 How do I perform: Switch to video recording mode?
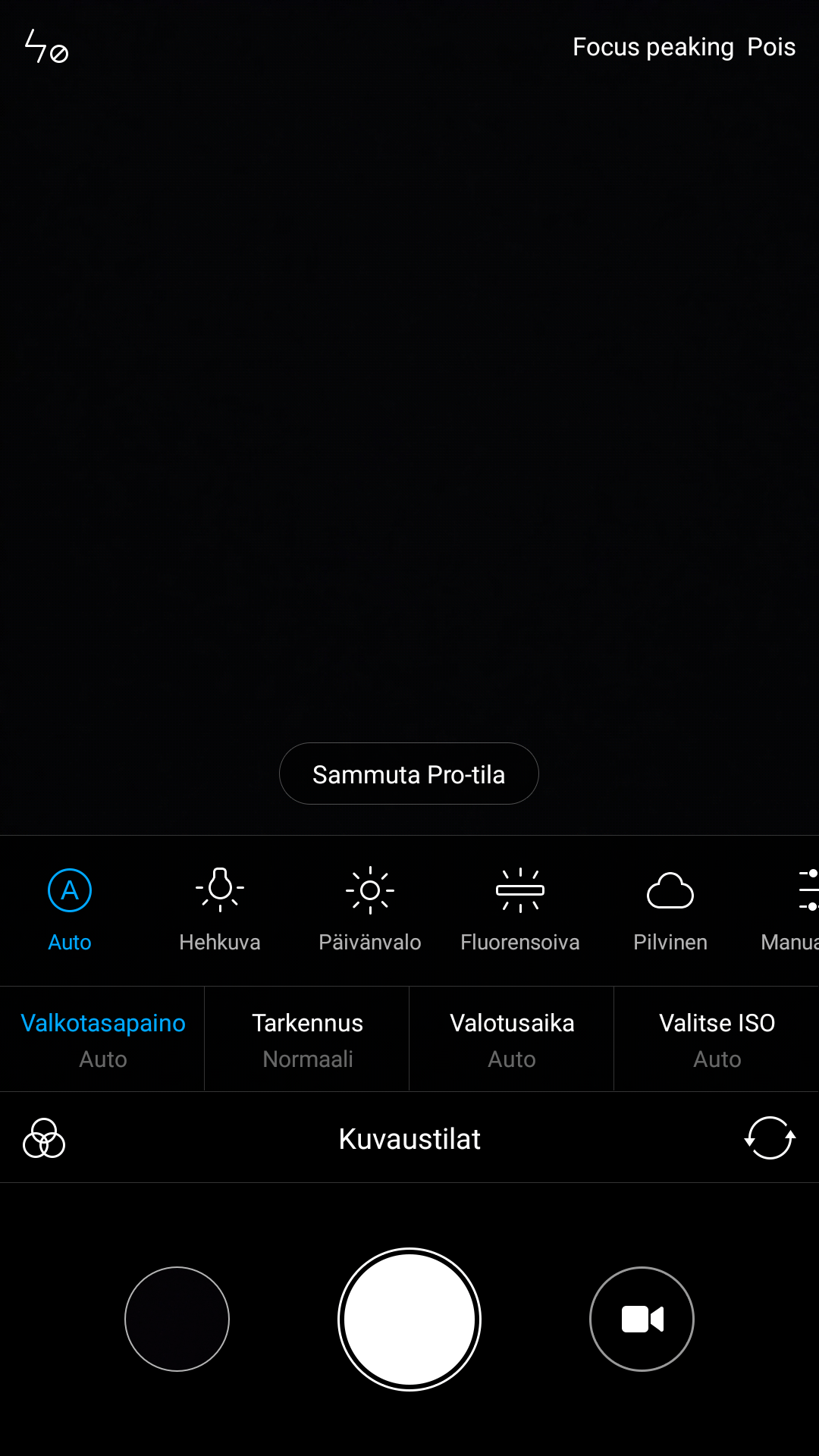tap(642, 1319)
